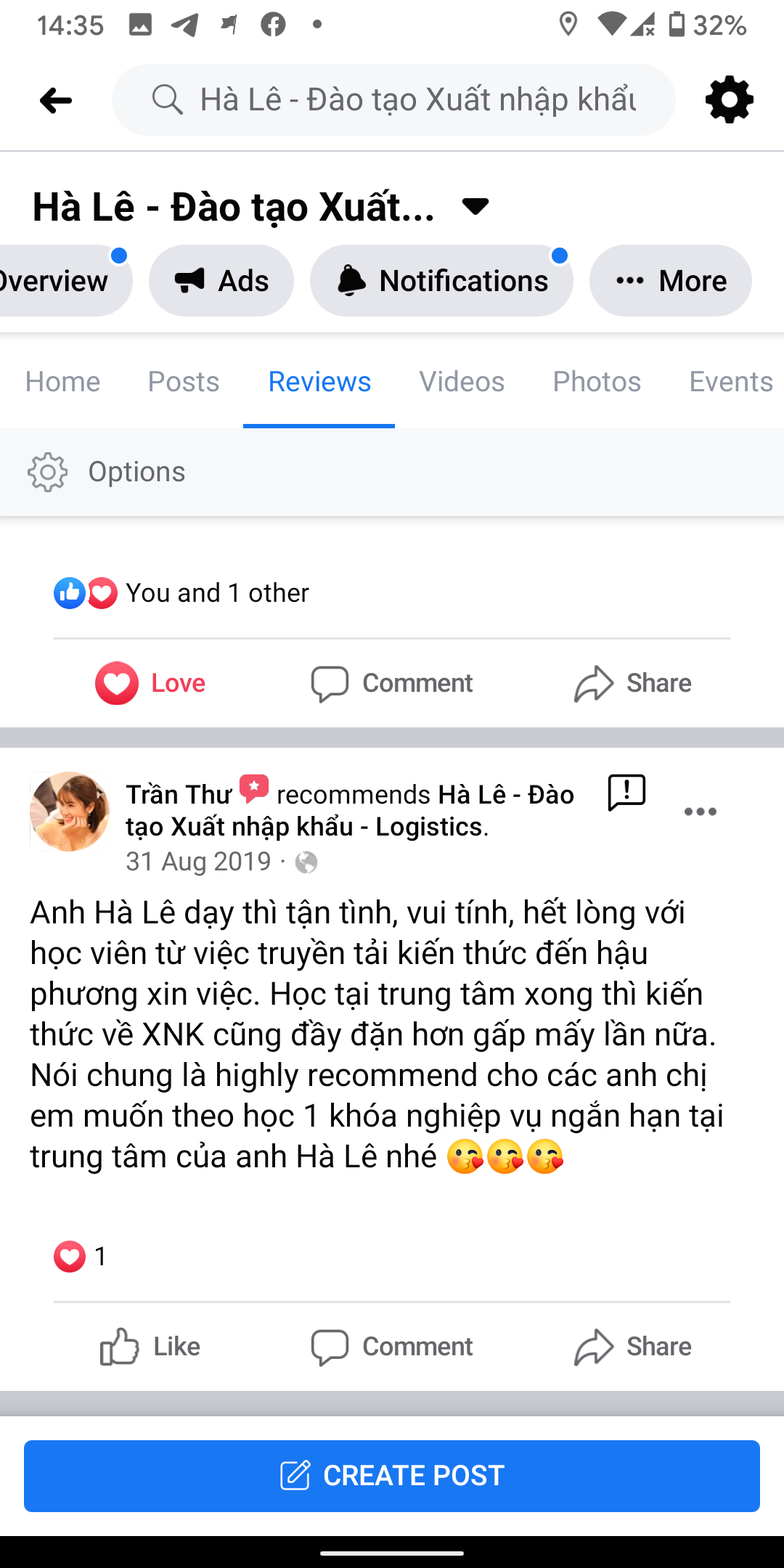
Task: Like Trần Thư's review
Action: pos(150,1347)
